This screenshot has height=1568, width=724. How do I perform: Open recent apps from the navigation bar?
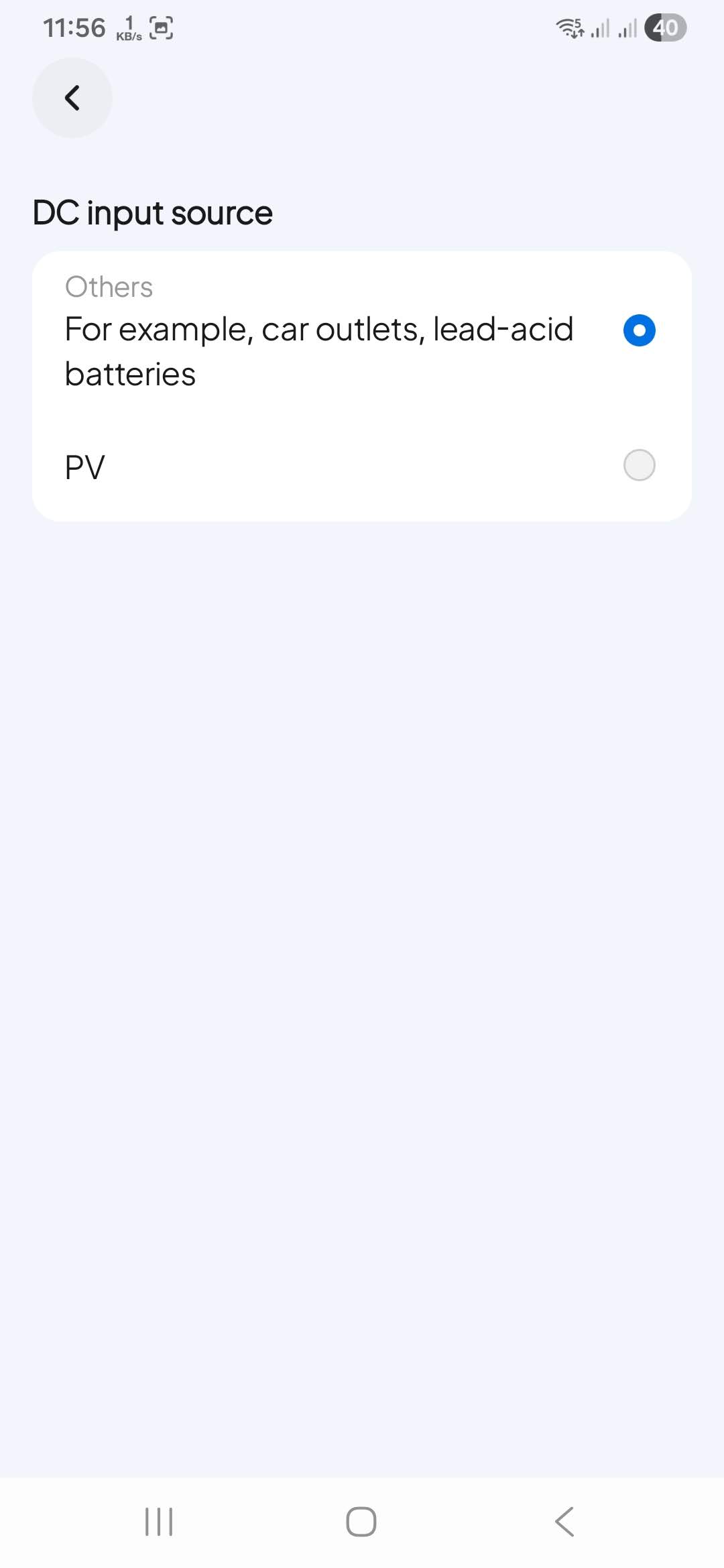pyautogui.click(x=159, y=1521)
